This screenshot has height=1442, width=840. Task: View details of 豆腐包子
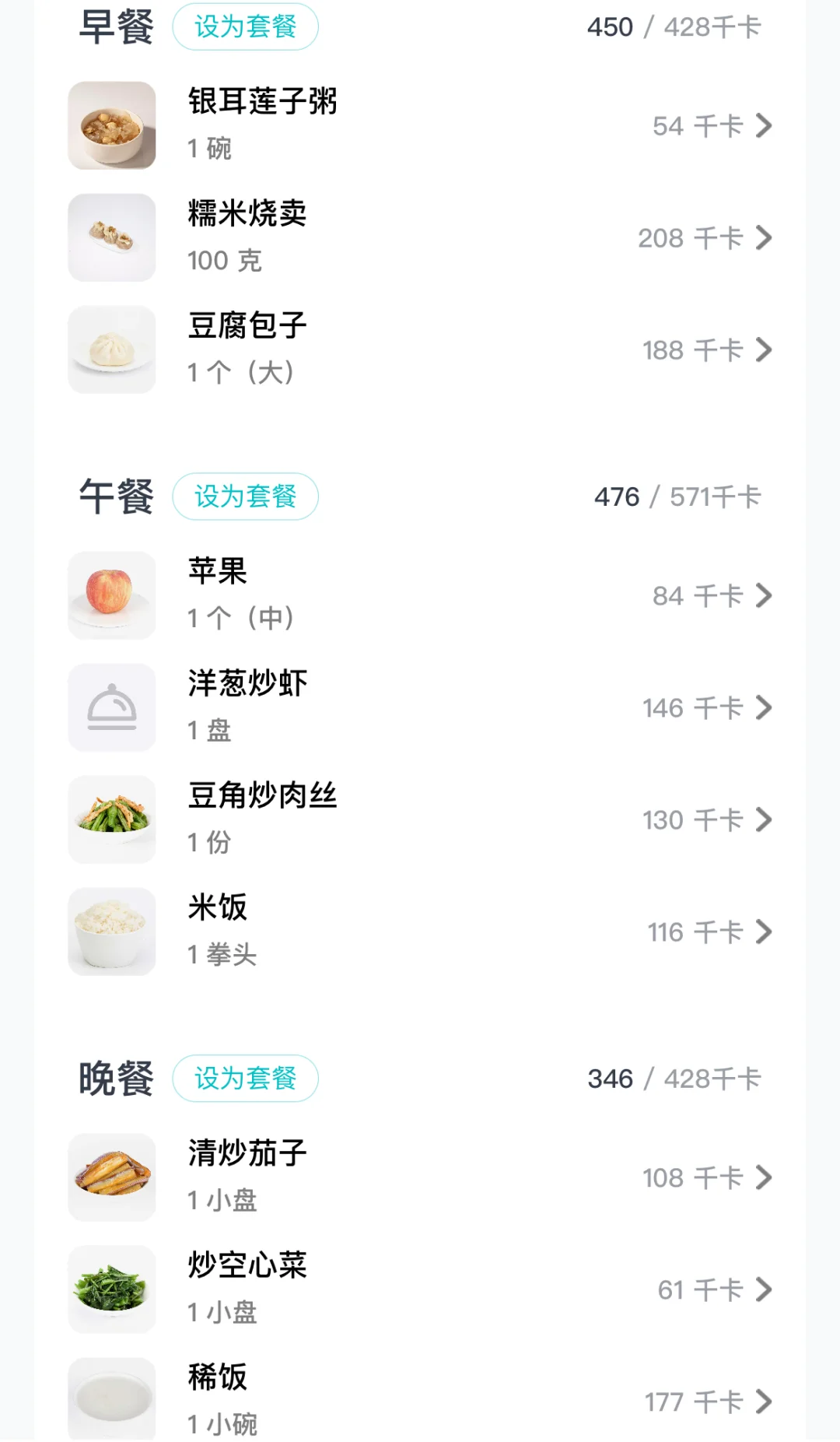420,349
